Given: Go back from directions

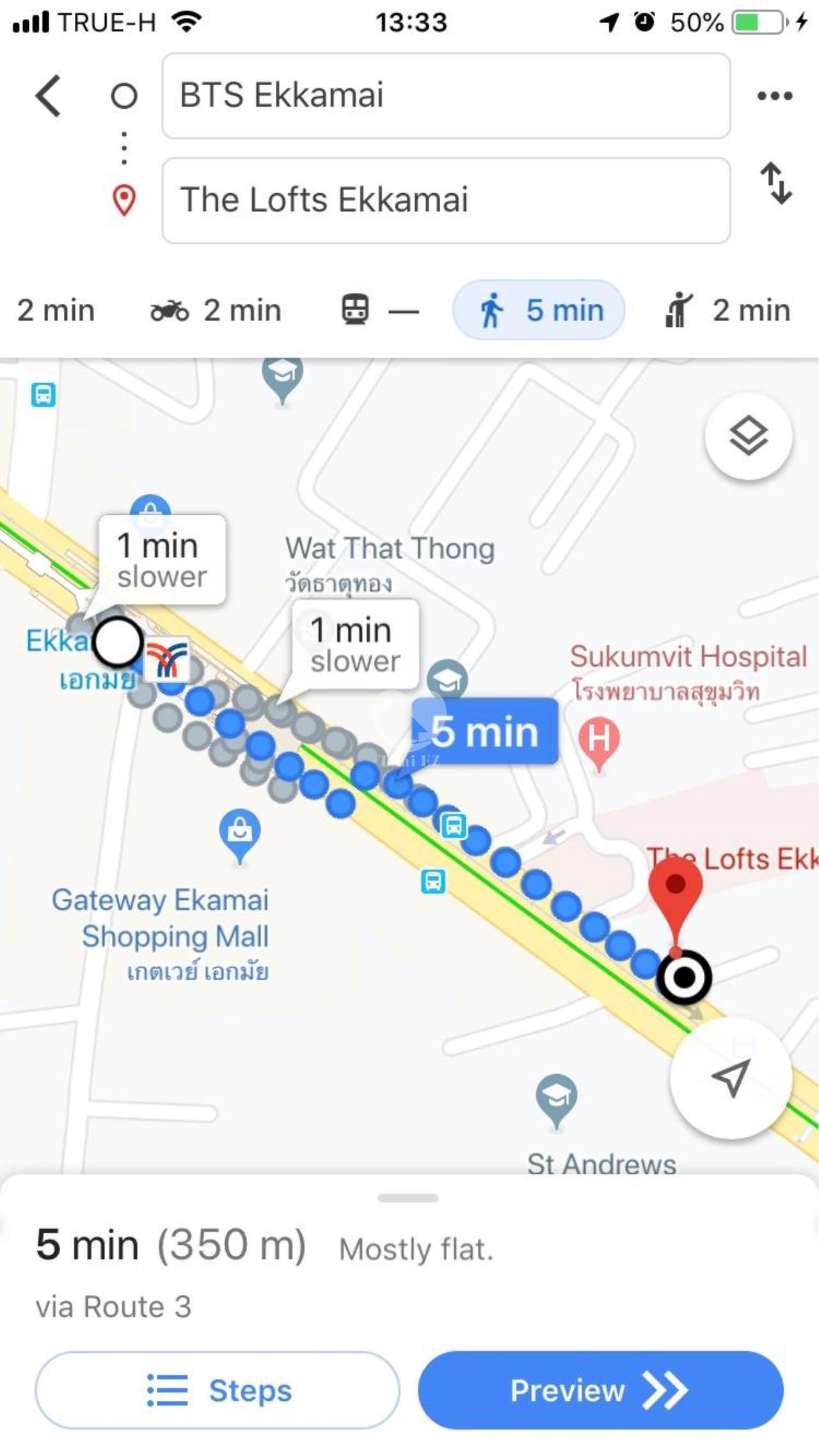Looking at the screenshot, I should point(48,96).
